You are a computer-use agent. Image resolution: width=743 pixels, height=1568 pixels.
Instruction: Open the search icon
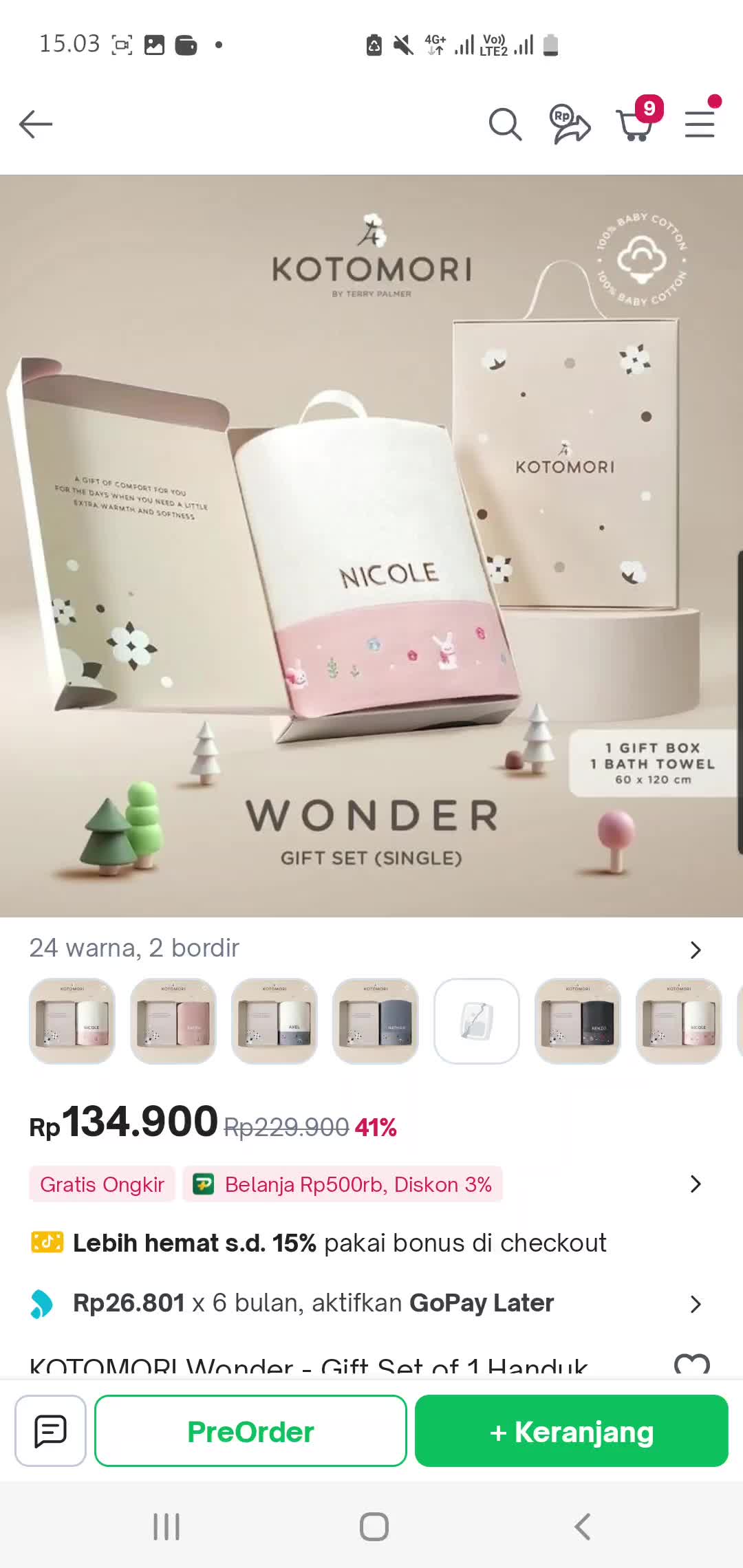(x=505, y=124)
